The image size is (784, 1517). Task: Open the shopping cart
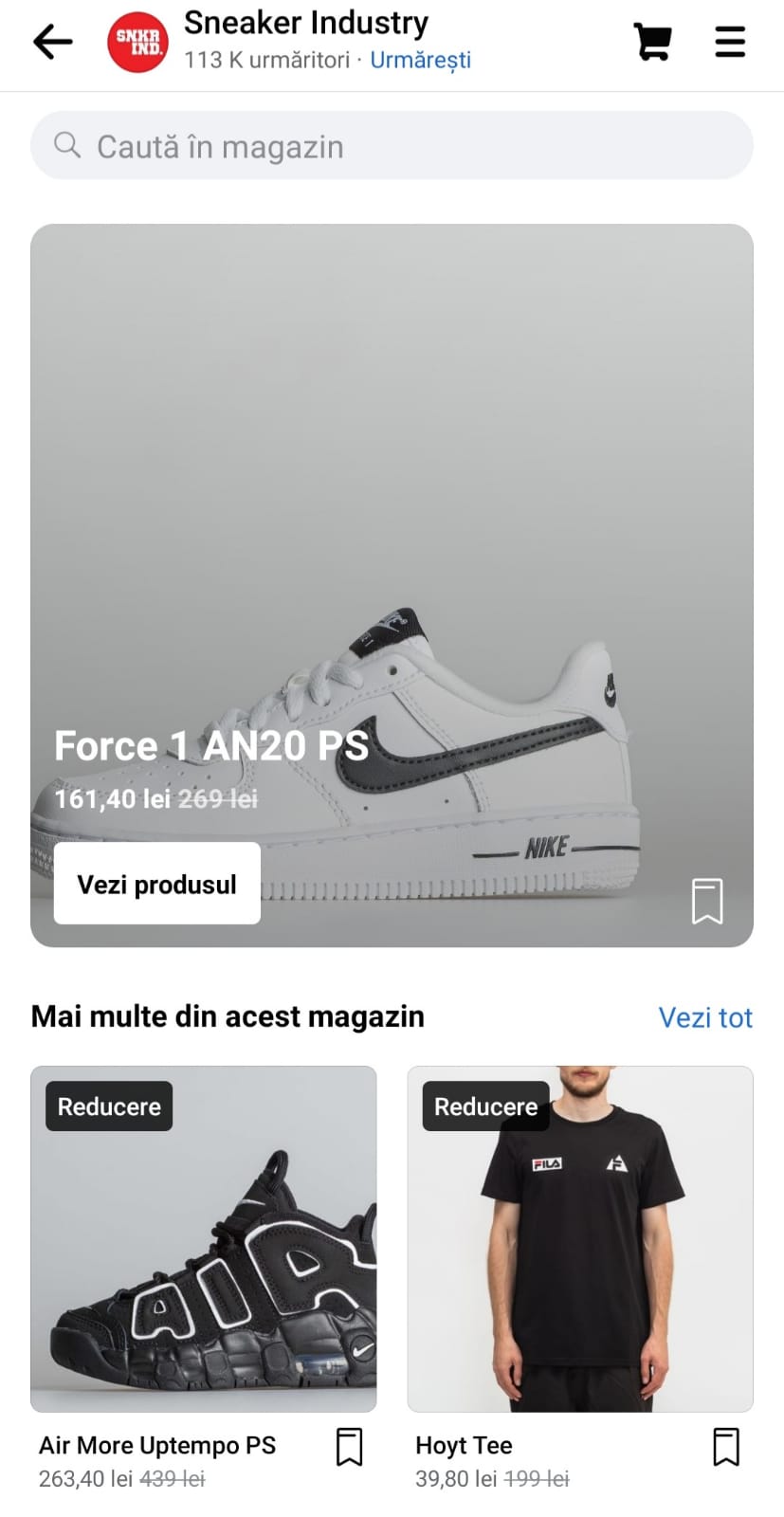tap(653, 42)
